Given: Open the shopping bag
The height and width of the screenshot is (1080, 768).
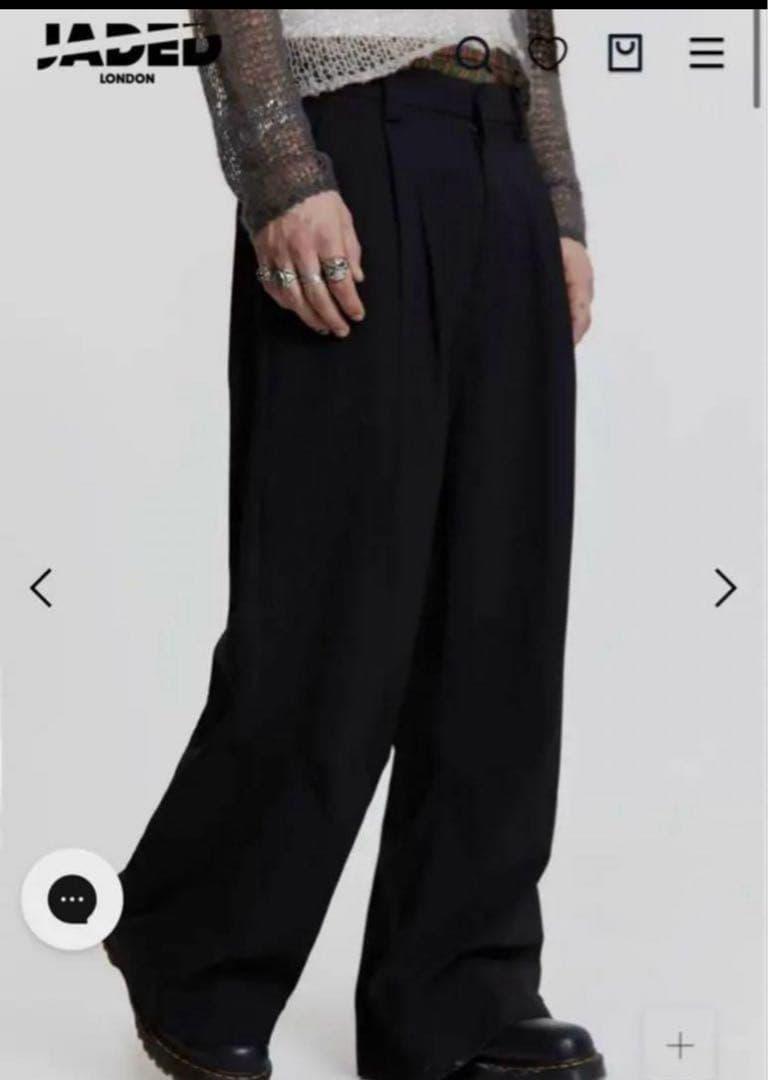Looking at the screenshot, I should pos(625,52).
